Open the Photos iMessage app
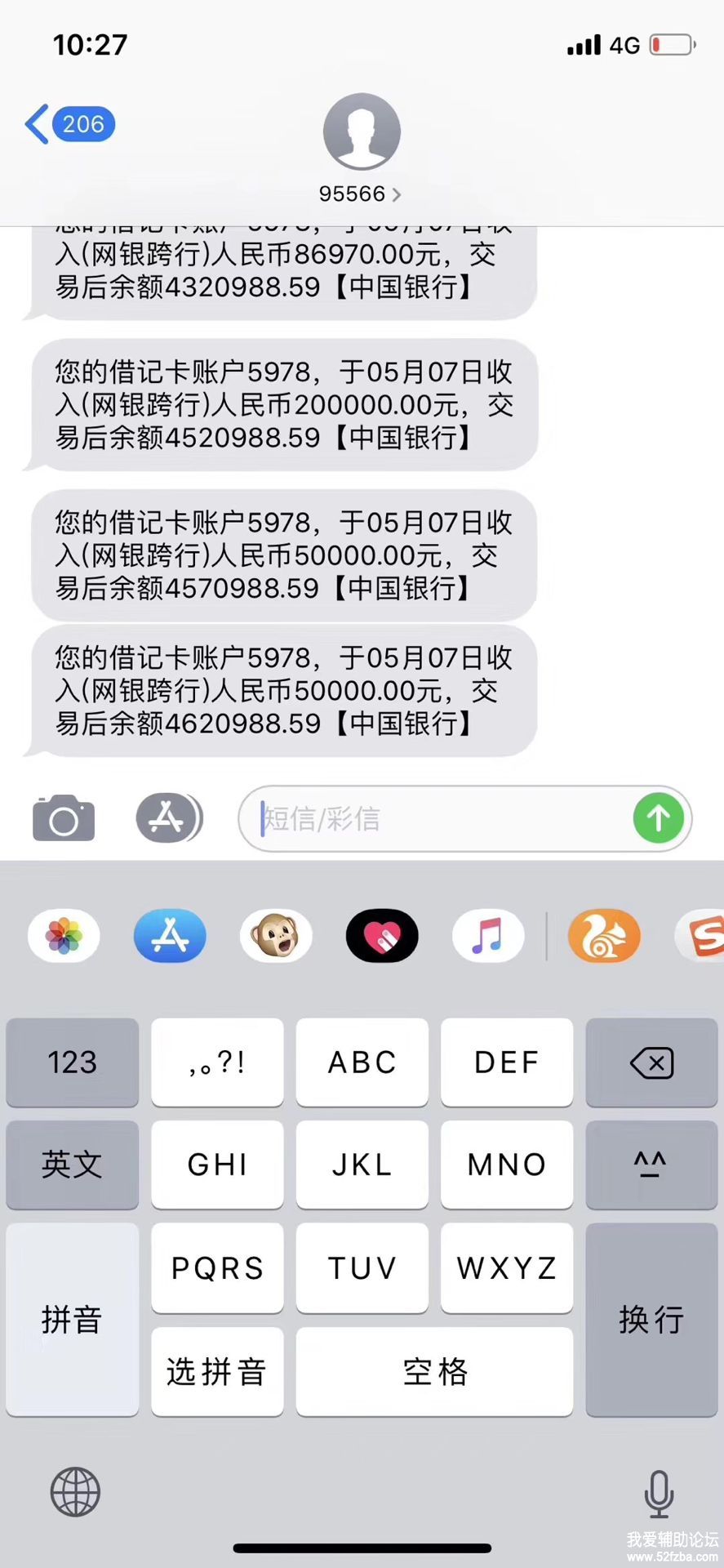This screenshot has height=1568, width=724. (x=64, y=936)
